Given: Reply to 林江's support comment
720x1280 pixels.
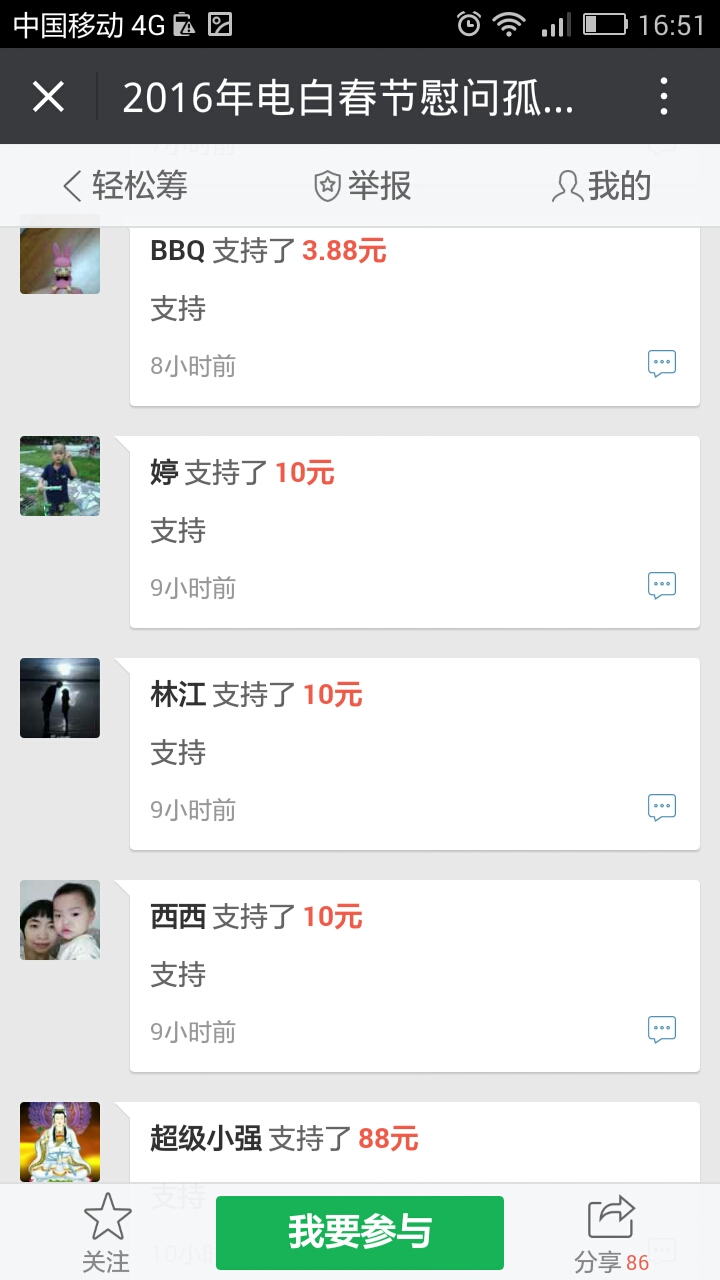Looking at the screenshot, I should pos(662,808).
